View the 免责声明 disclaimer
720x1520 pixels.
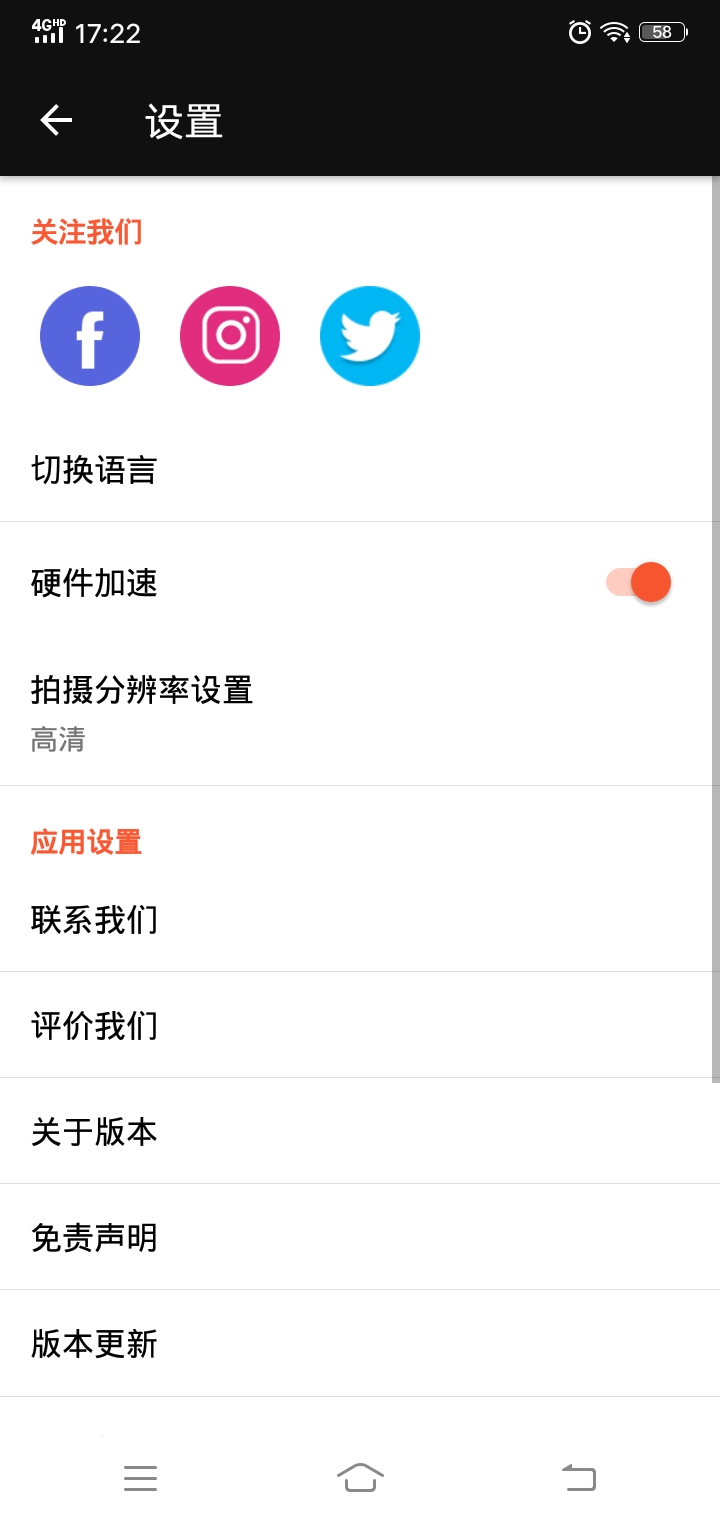[94, 1237]
